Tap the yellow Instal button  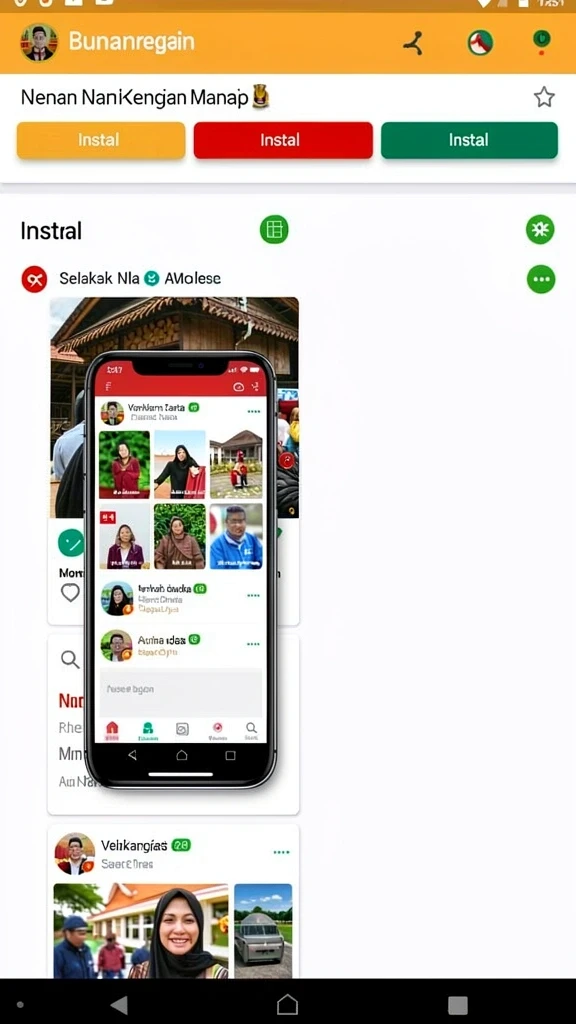click(101, 140)
